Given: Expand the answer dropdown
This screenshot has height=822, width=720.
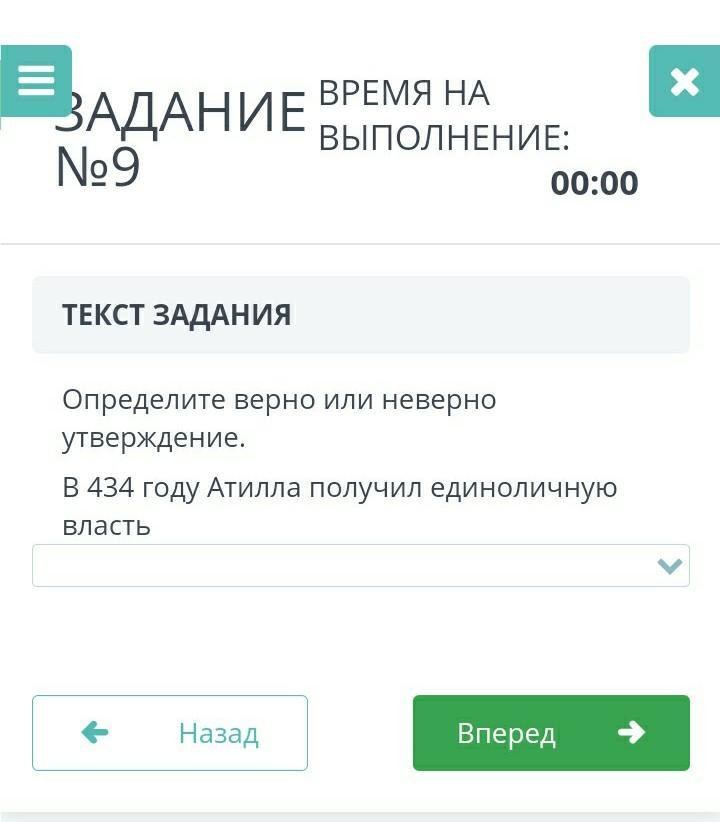Looking at the screenshot, I should pyautogui.click(x=360, y=566).
